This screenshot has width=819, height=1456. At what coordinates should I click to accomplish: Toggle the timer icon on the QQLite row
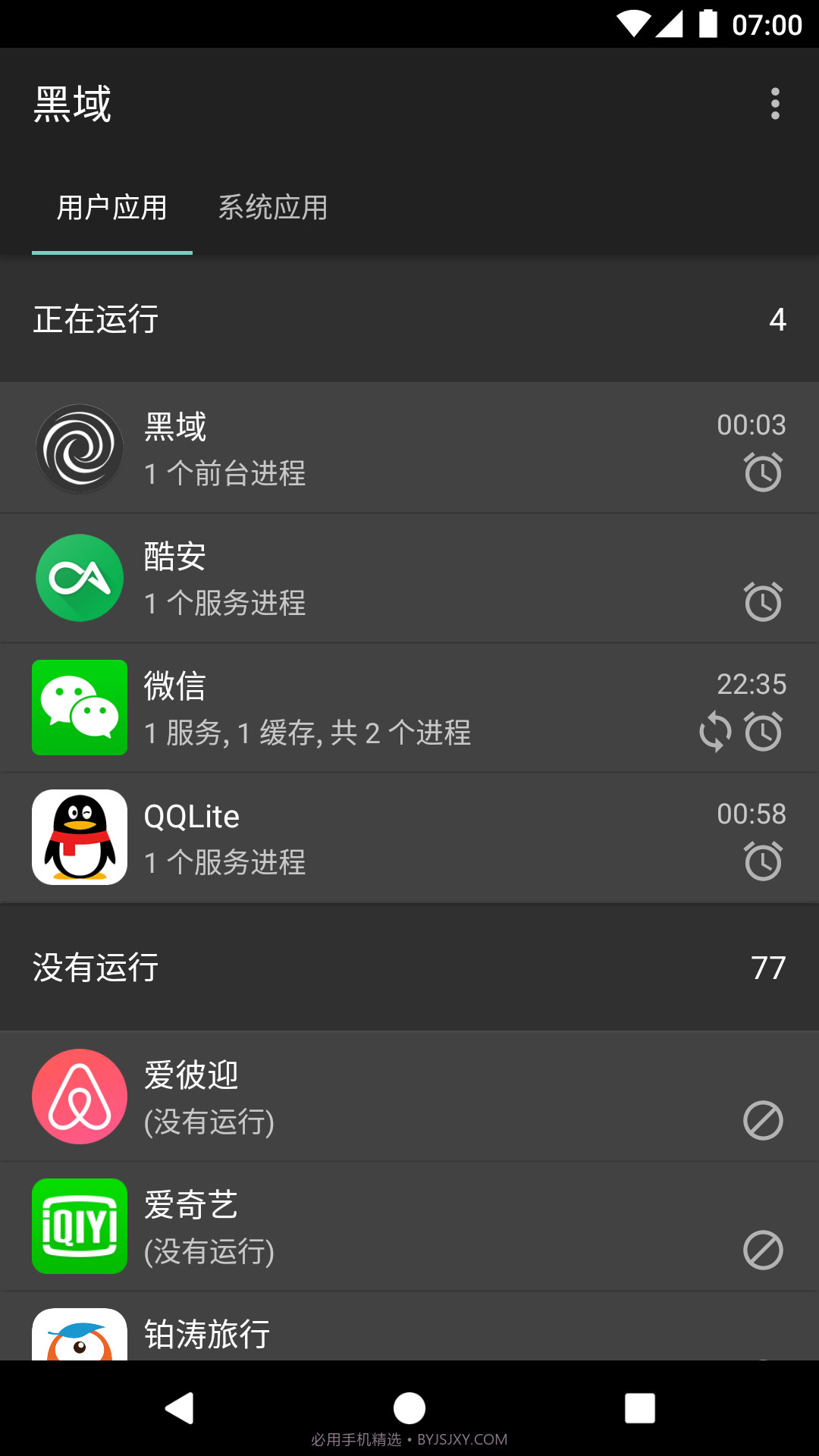764,861
